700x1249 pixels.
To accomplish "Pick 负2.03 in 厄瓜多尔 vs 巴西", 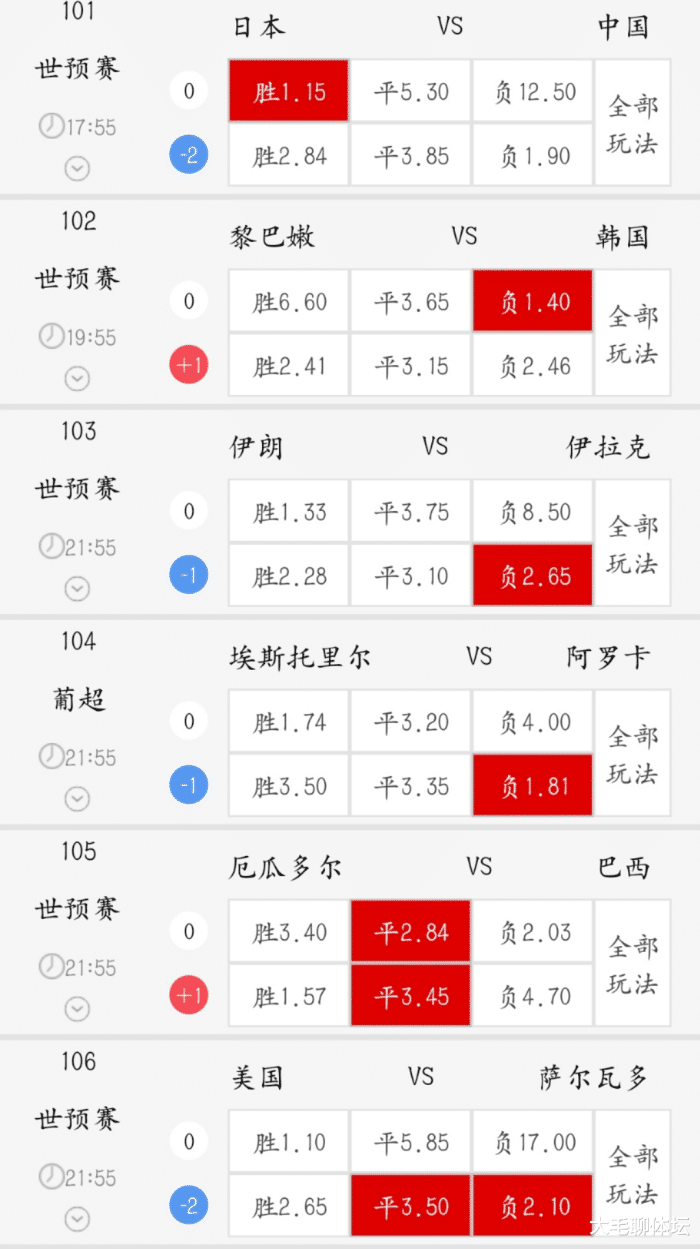I will 533,931.
